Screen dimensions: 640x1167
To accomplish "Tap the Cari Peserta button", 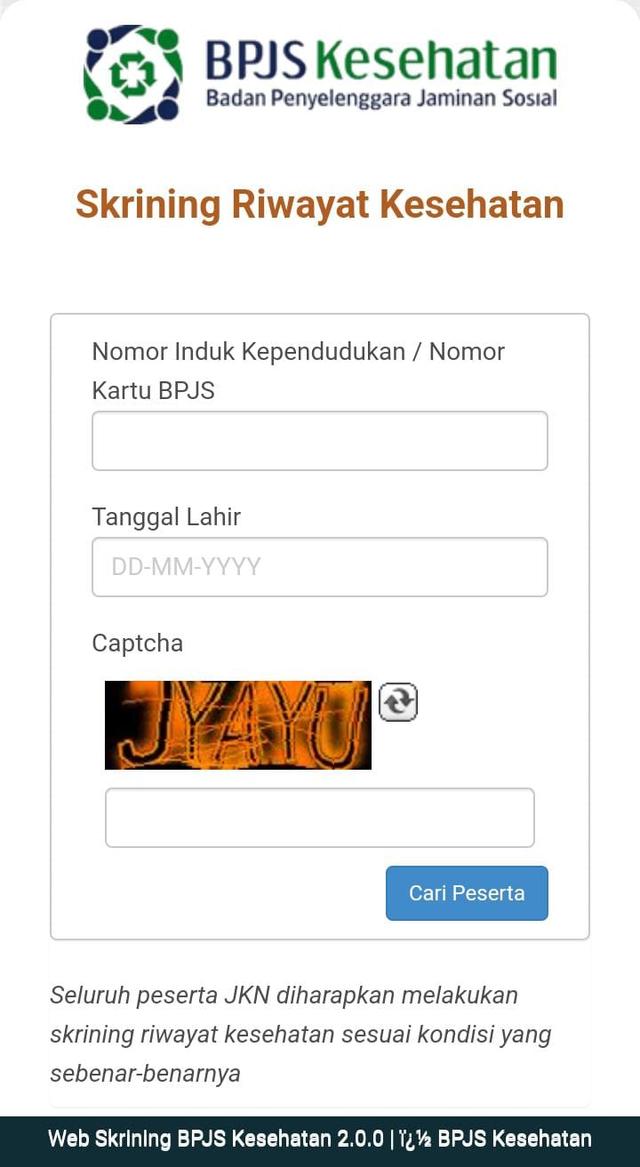I will click(x=466, y=893).
